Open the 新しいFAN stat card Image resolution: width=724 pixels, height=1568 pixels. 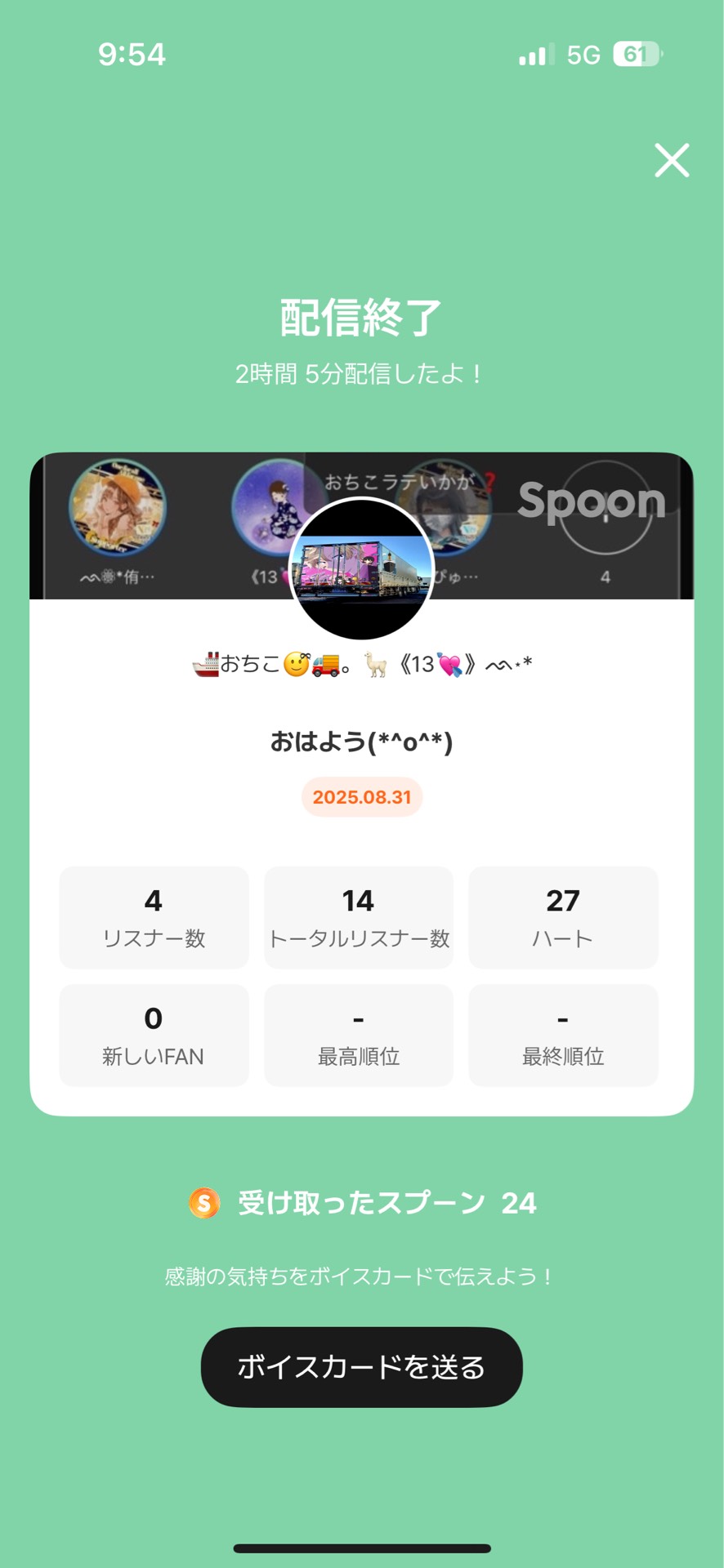pos(154,1035)
